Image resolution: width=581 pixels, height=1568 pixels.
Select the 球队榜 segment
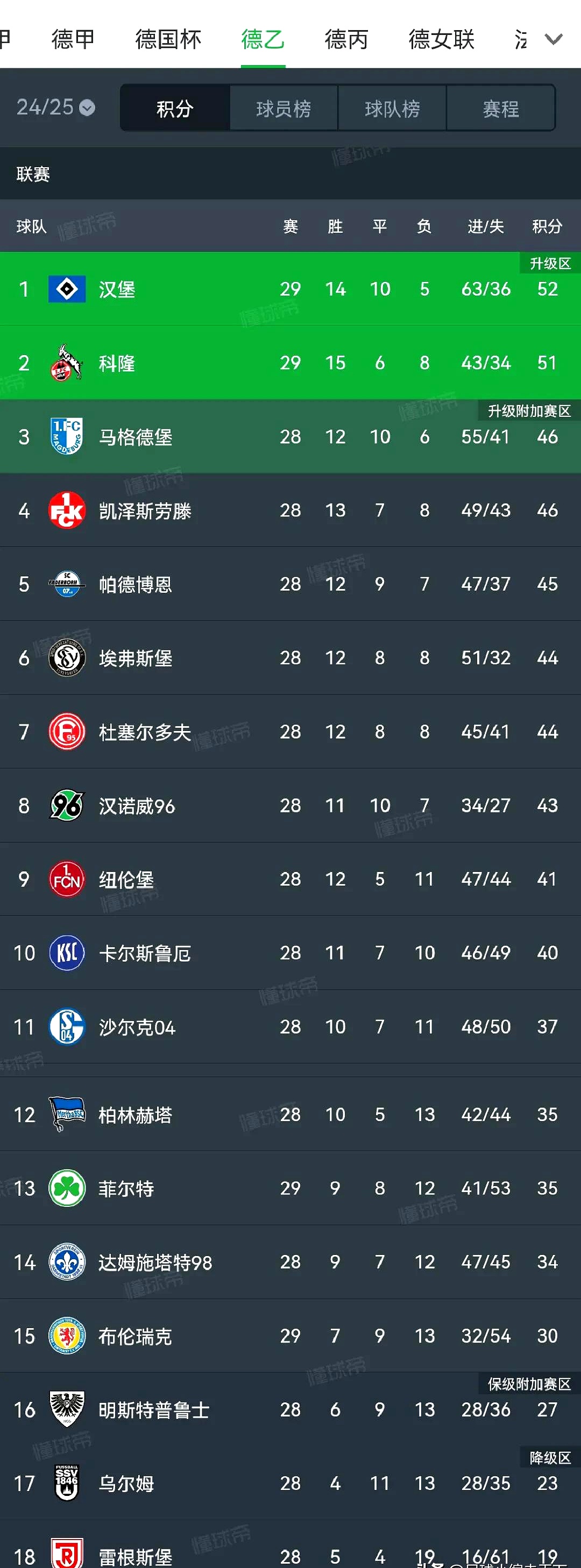(392, 109)
